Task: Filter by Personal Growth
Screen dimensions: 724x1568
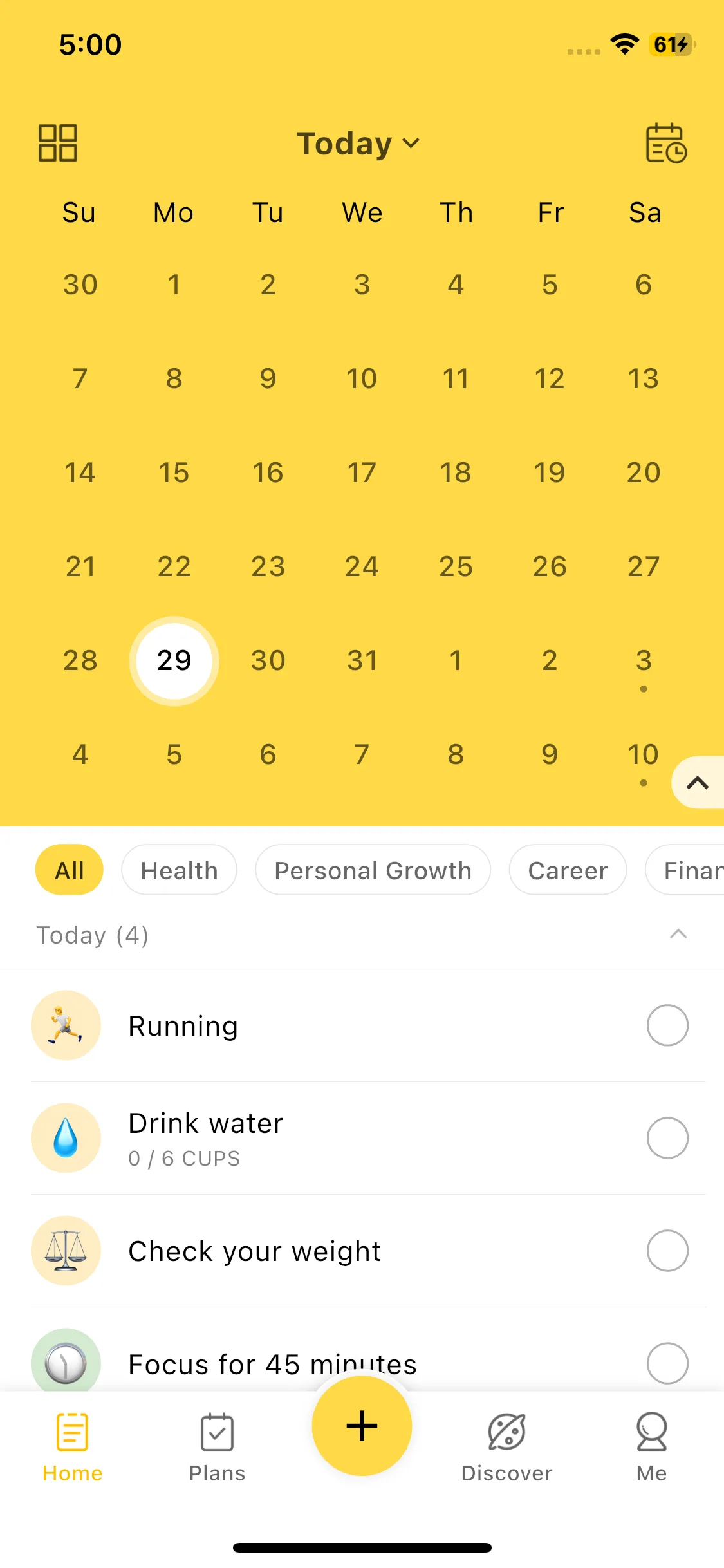Action: click(x=373, y=870)
